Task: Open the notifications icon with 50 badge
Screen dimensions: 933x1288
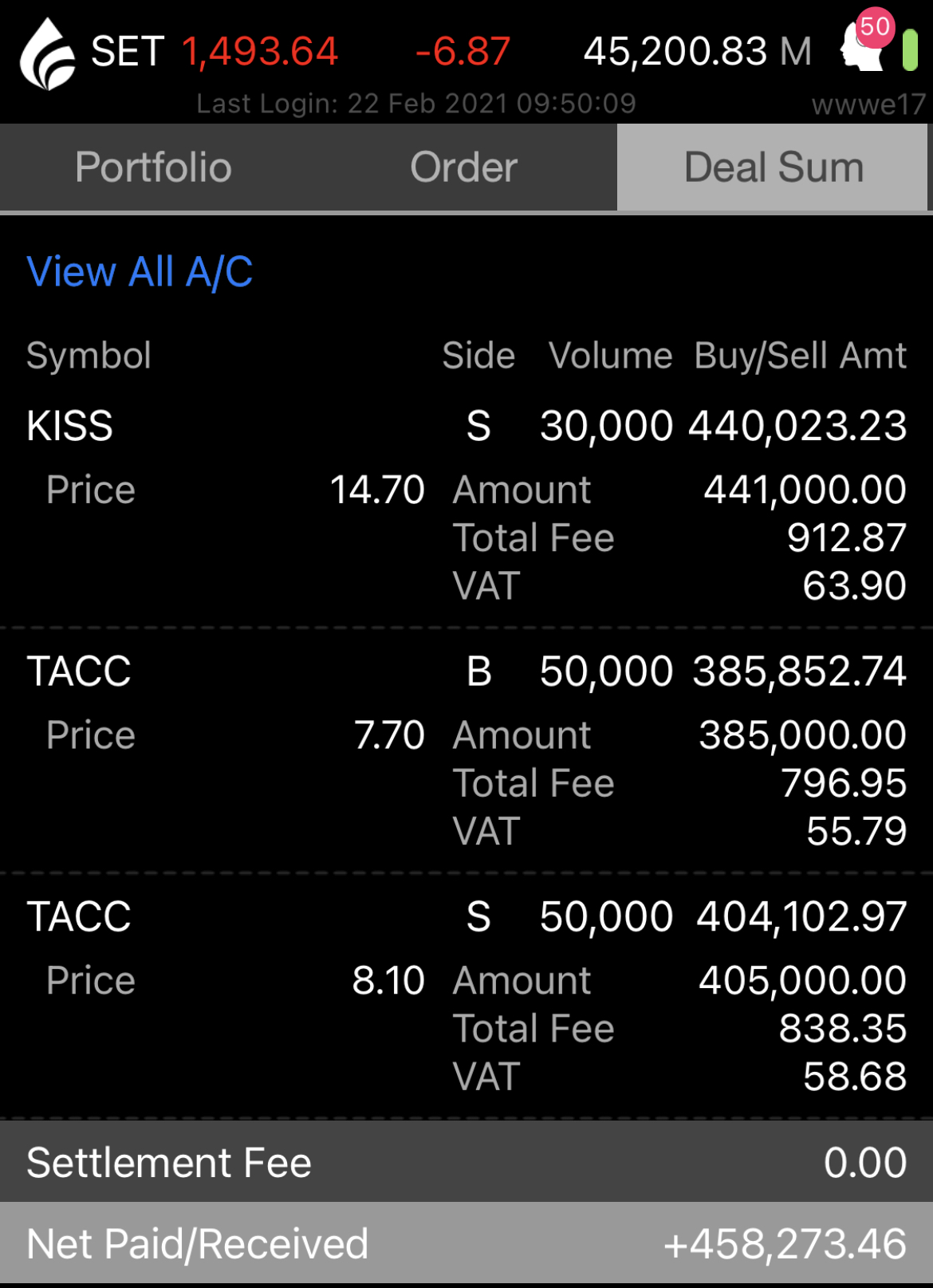Action: 865,45
